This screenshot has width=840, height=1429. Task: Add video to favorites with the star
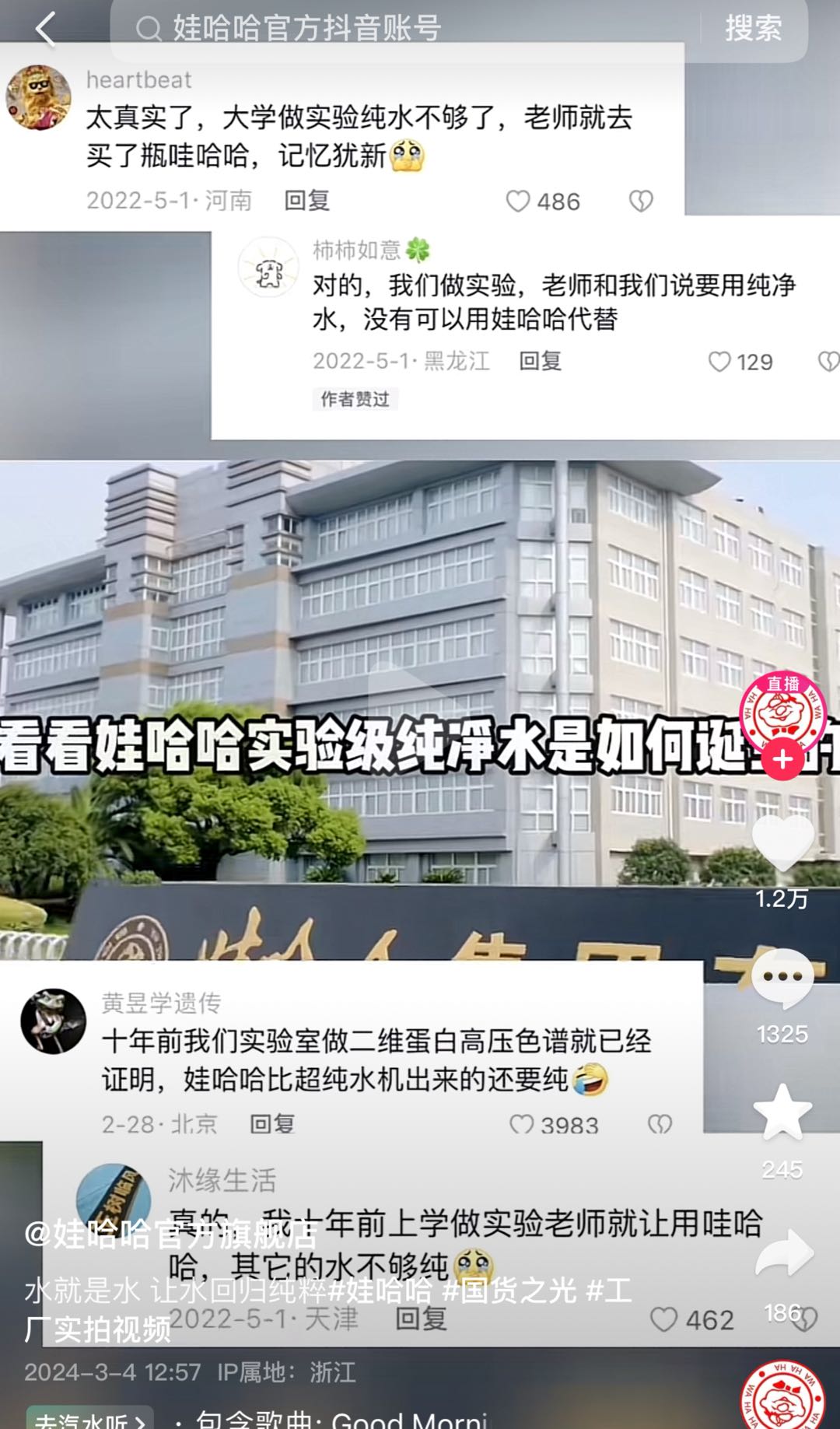782,1114
